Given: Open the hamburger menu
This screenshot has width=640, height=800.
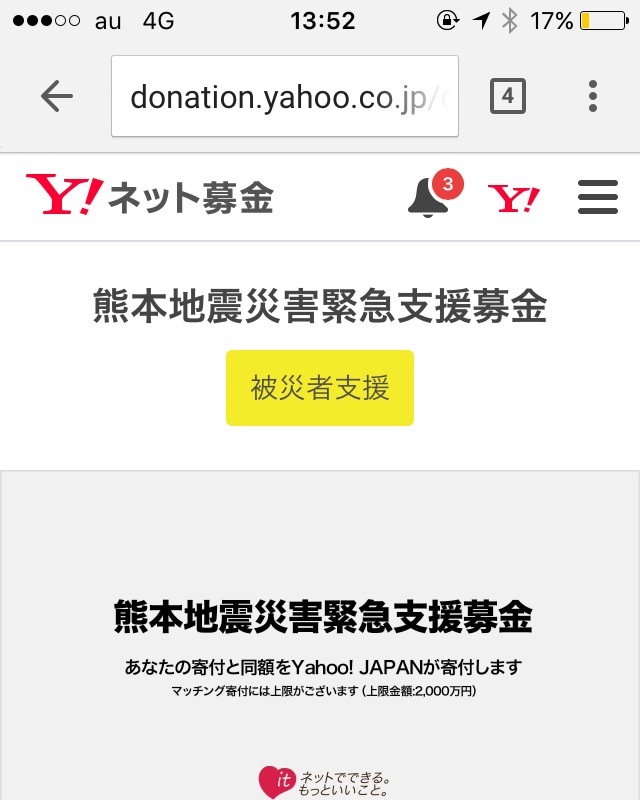Looking at the screenshot, I should point(598,197).
